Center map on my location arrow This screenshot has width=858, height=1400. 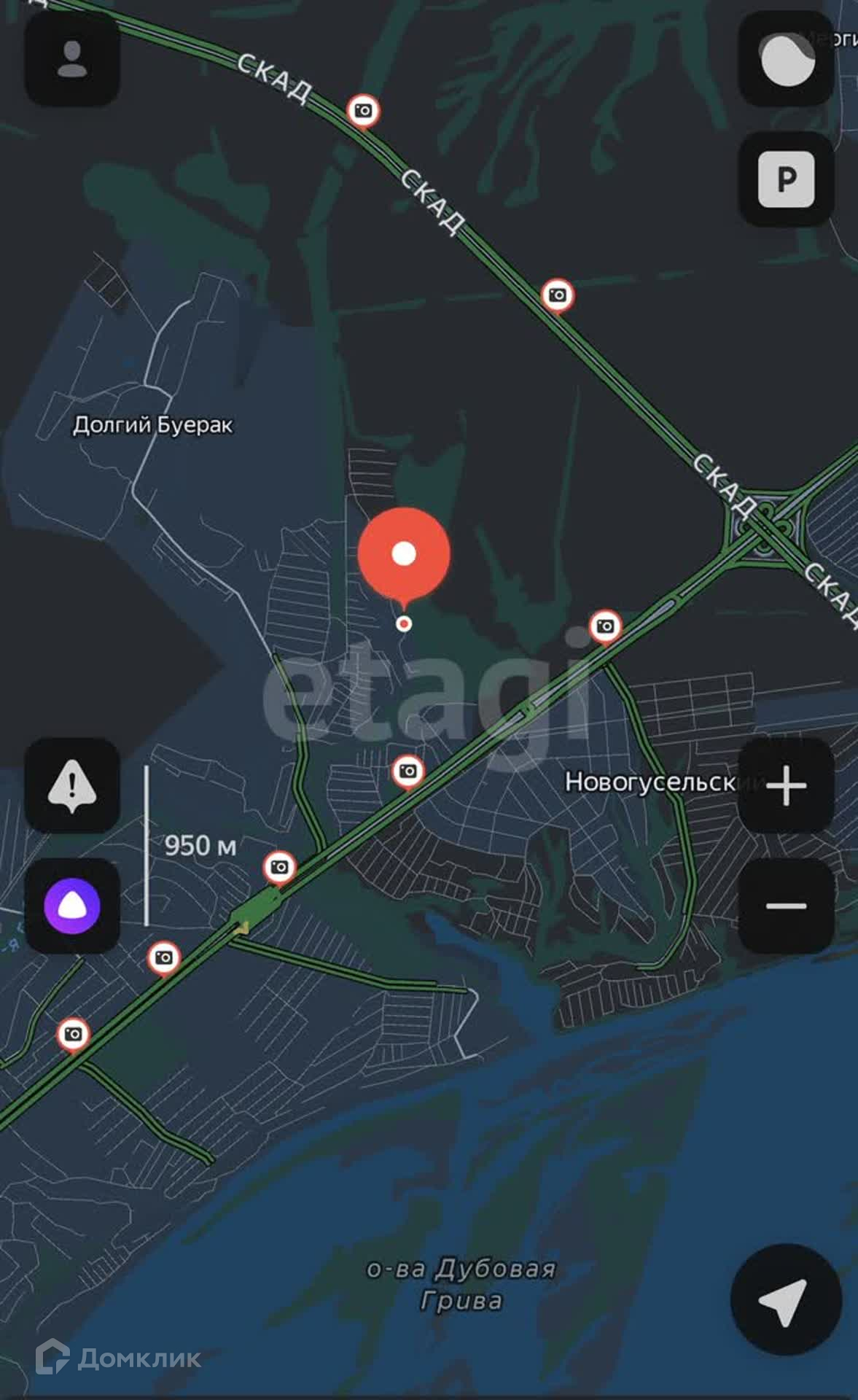click(786, 1300)
